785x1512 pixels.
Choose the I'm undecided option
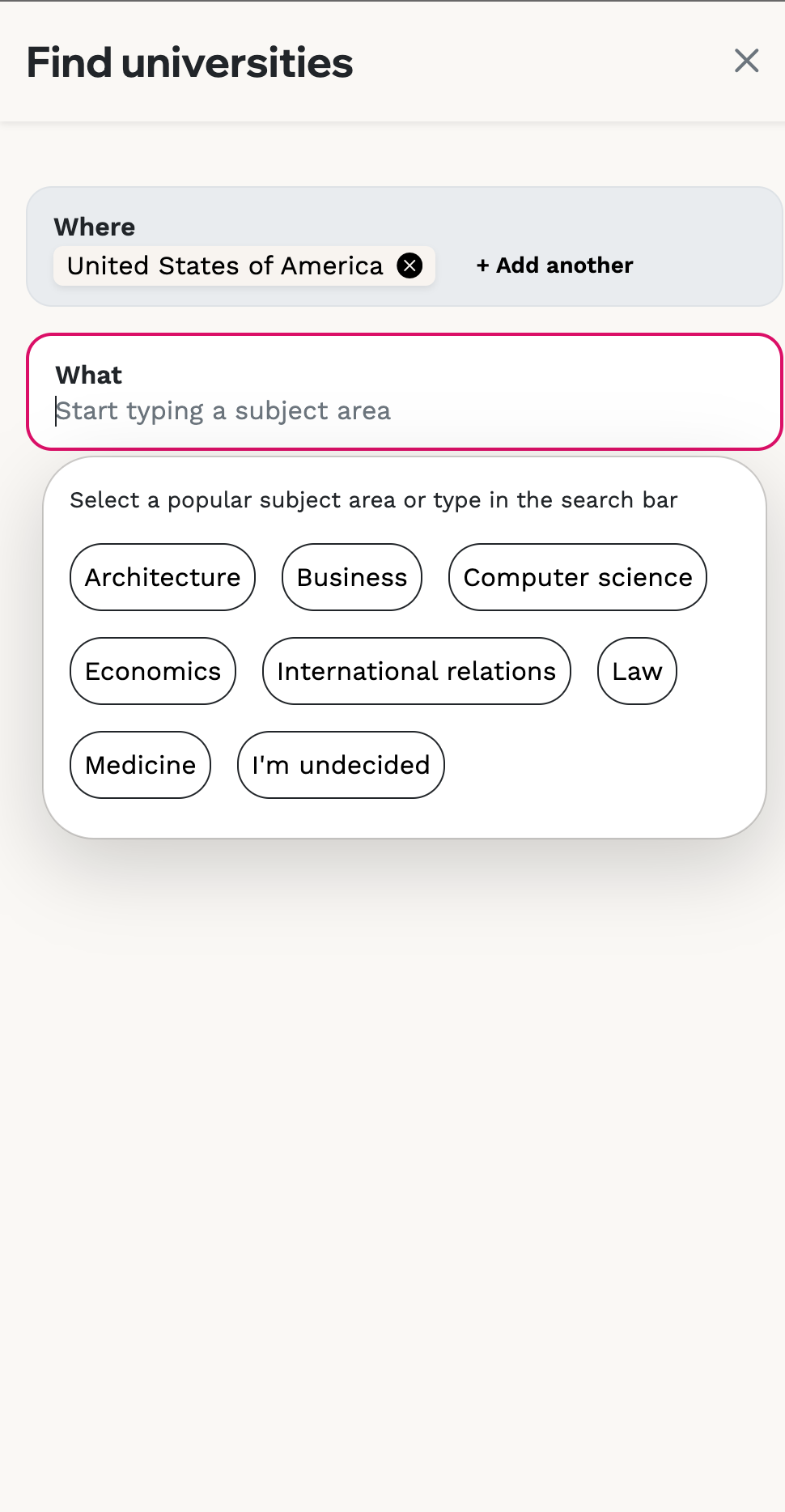point(341,765)
